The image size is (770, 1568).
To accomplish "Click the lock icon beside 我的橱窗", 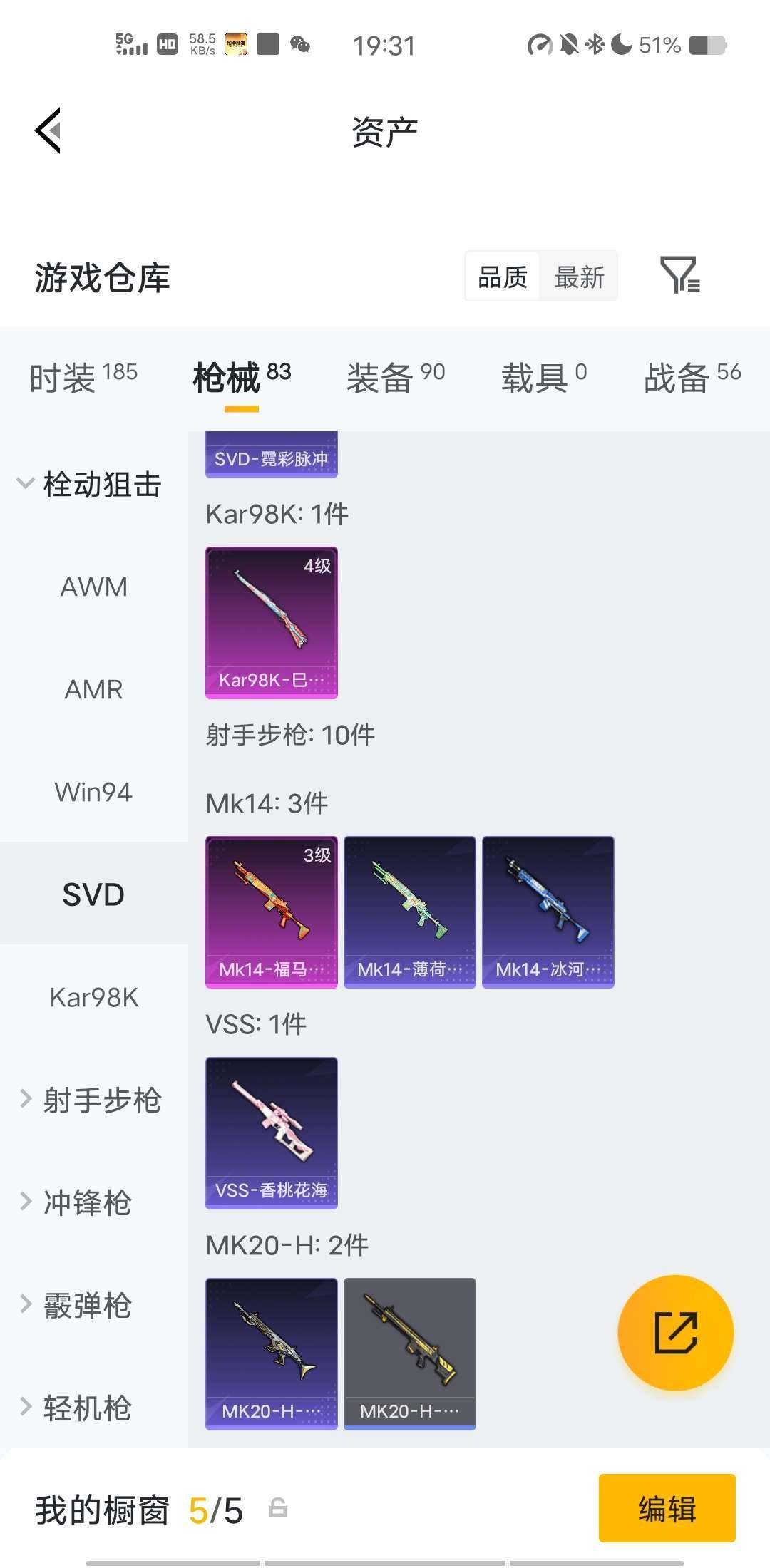I will [278, 1508].
